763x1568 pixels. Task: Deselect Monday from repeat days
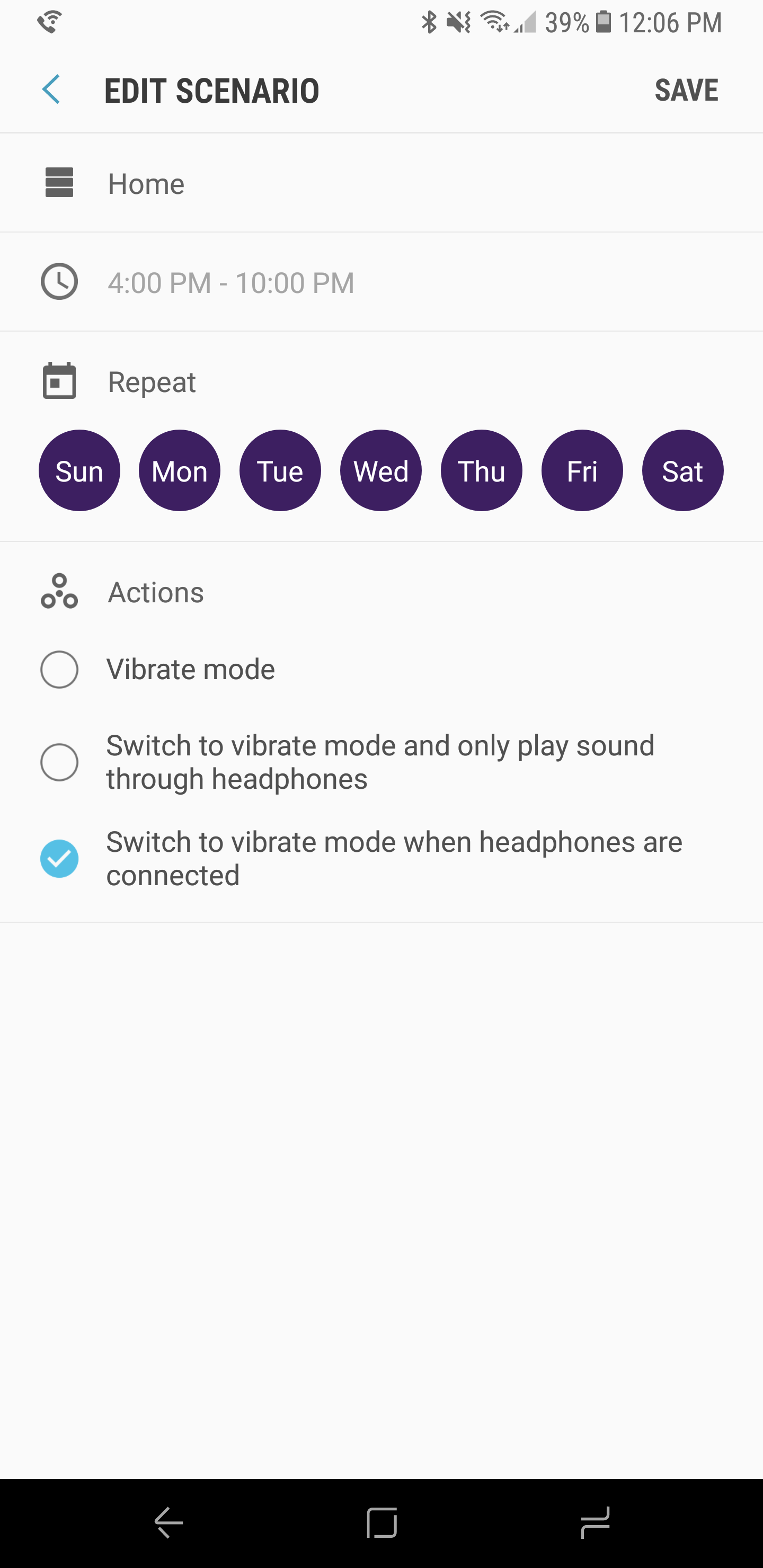[180, 470]
